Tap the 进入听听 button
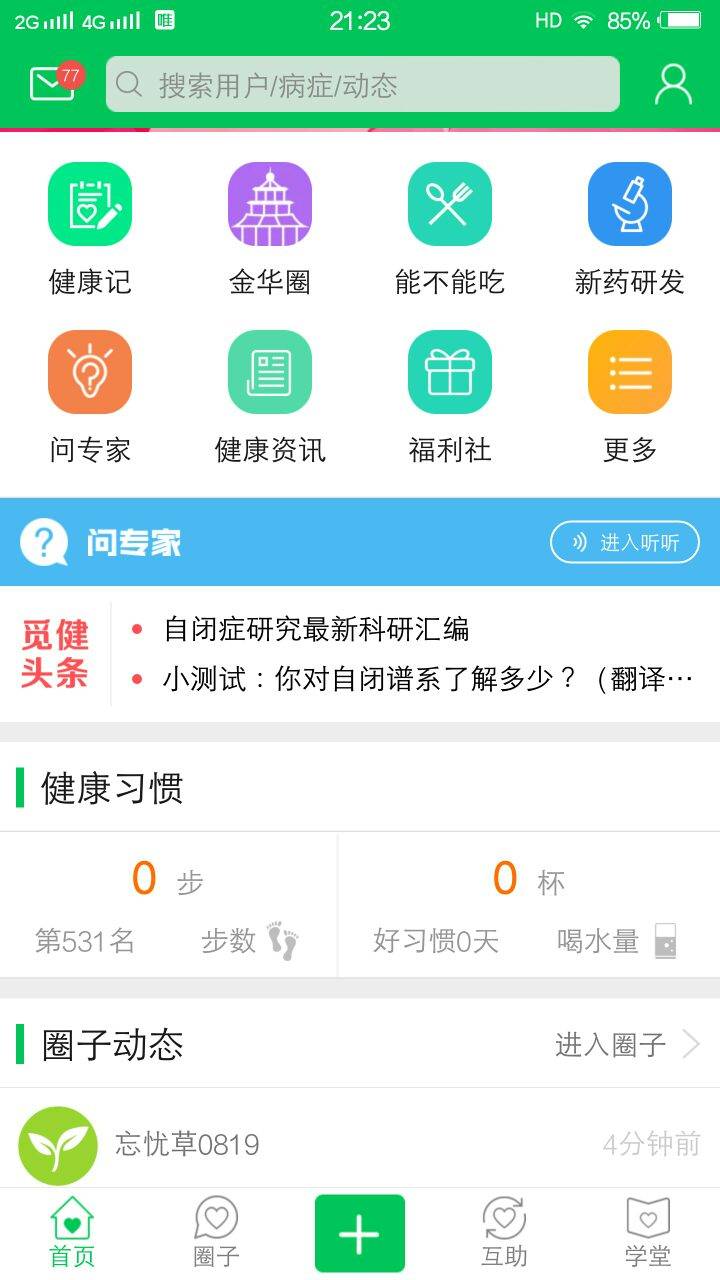Screen dimensions: 720x1280 [625, 543]
